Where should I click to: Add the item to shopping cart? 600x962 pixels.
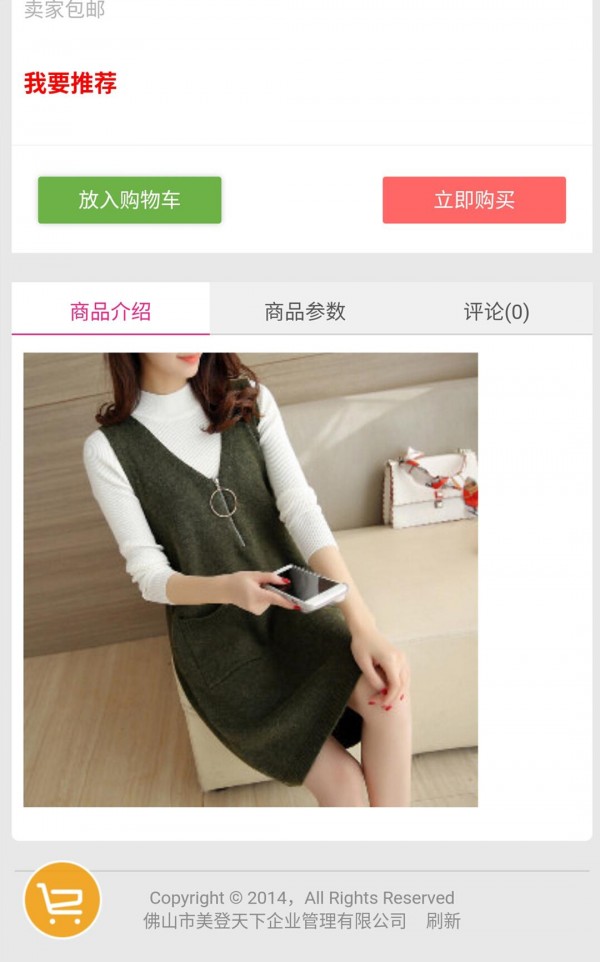tap(129, 200)
